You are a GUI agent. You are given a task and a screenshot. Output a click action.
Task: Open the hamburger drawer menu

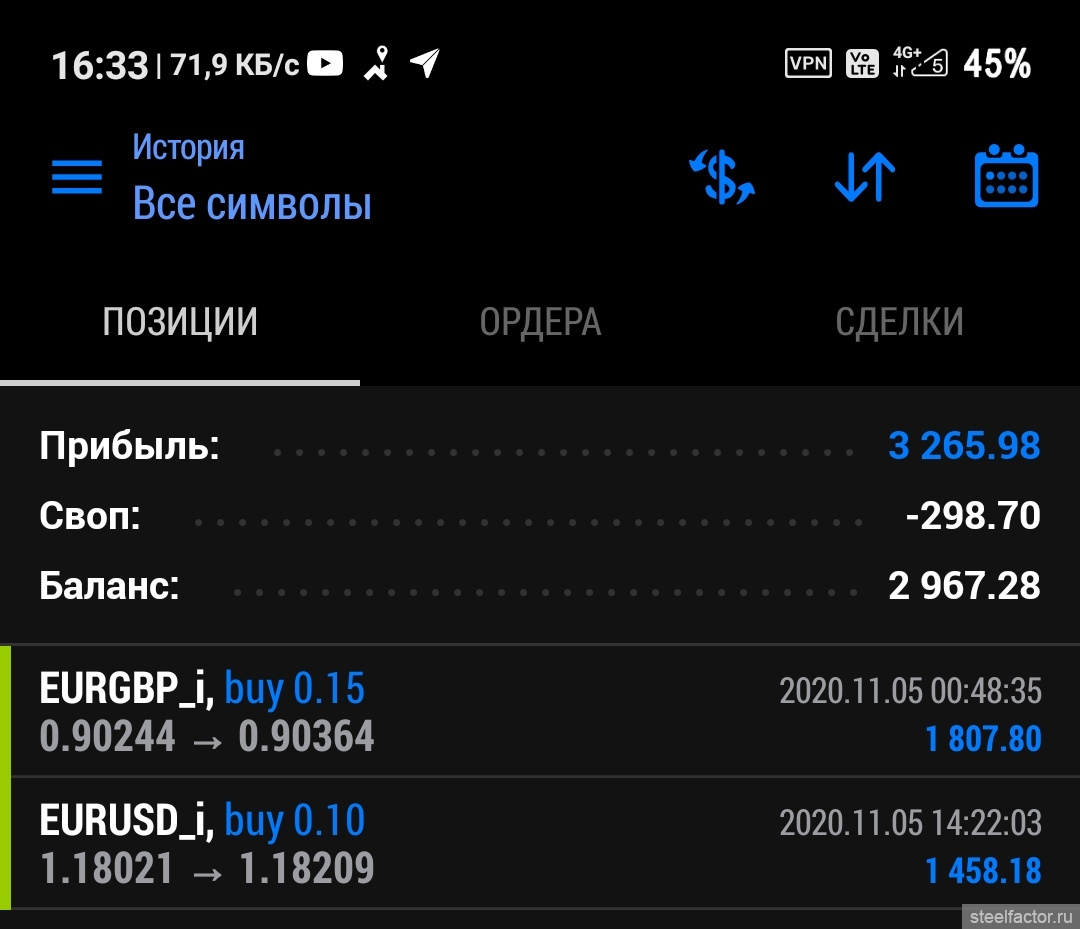77,177
